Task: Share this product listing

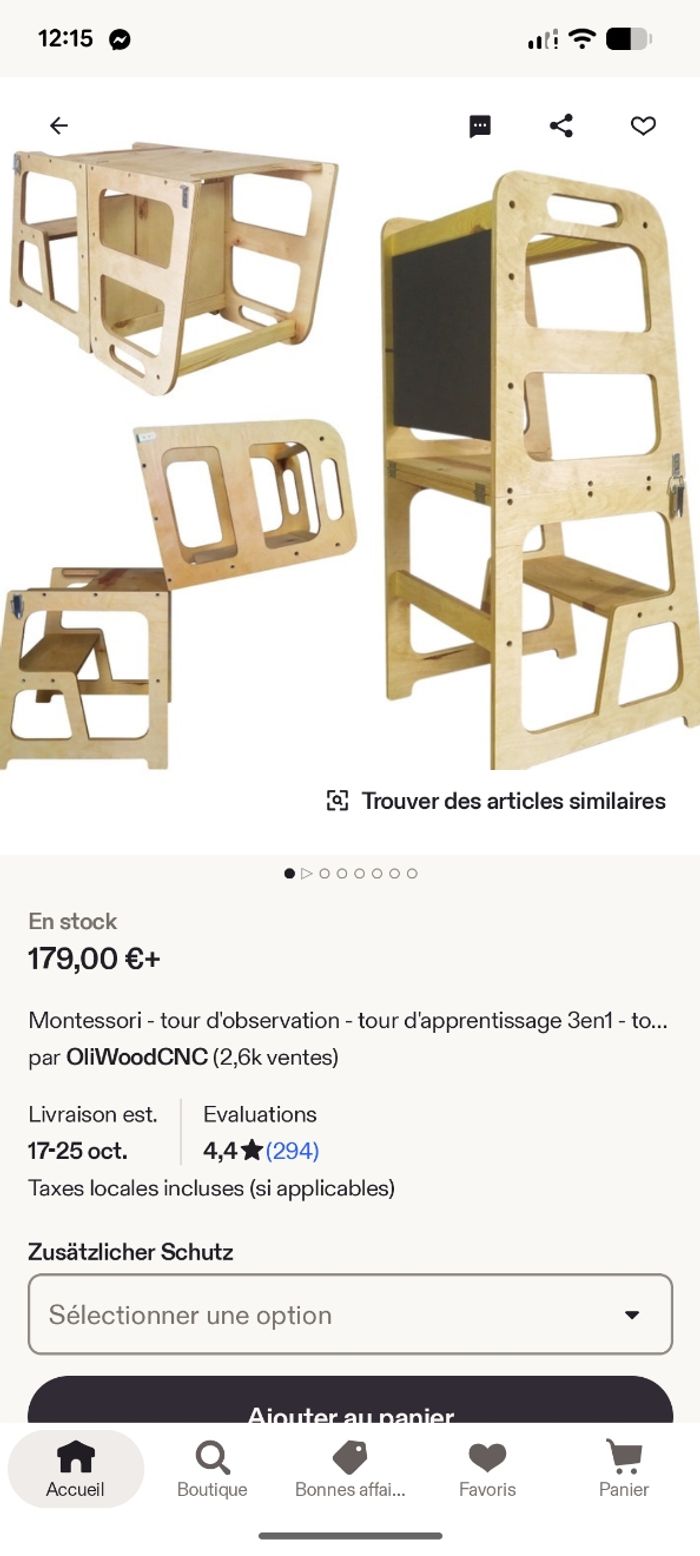Action: point(561,125)
